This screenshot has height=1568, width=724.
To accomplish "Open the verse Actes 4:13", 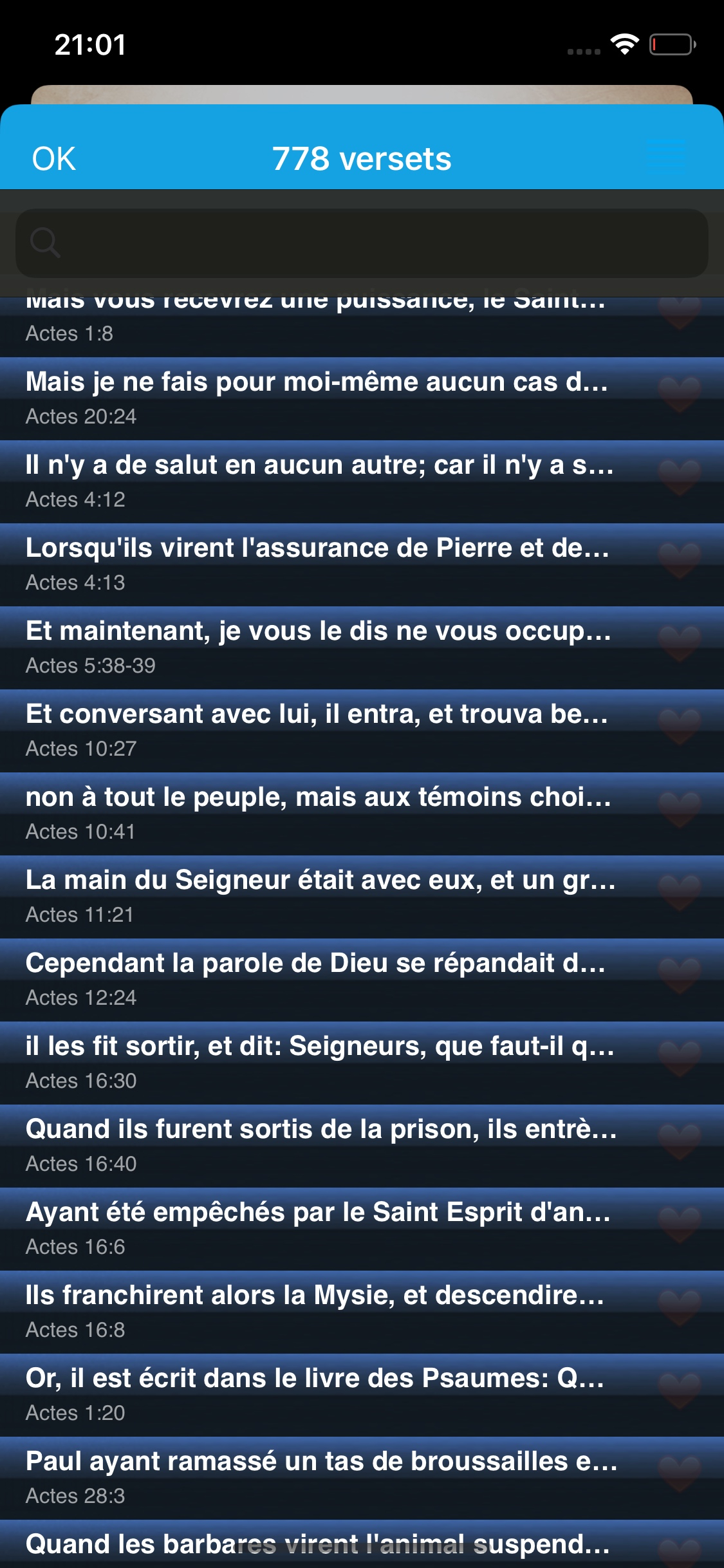I will pos(362,565).
